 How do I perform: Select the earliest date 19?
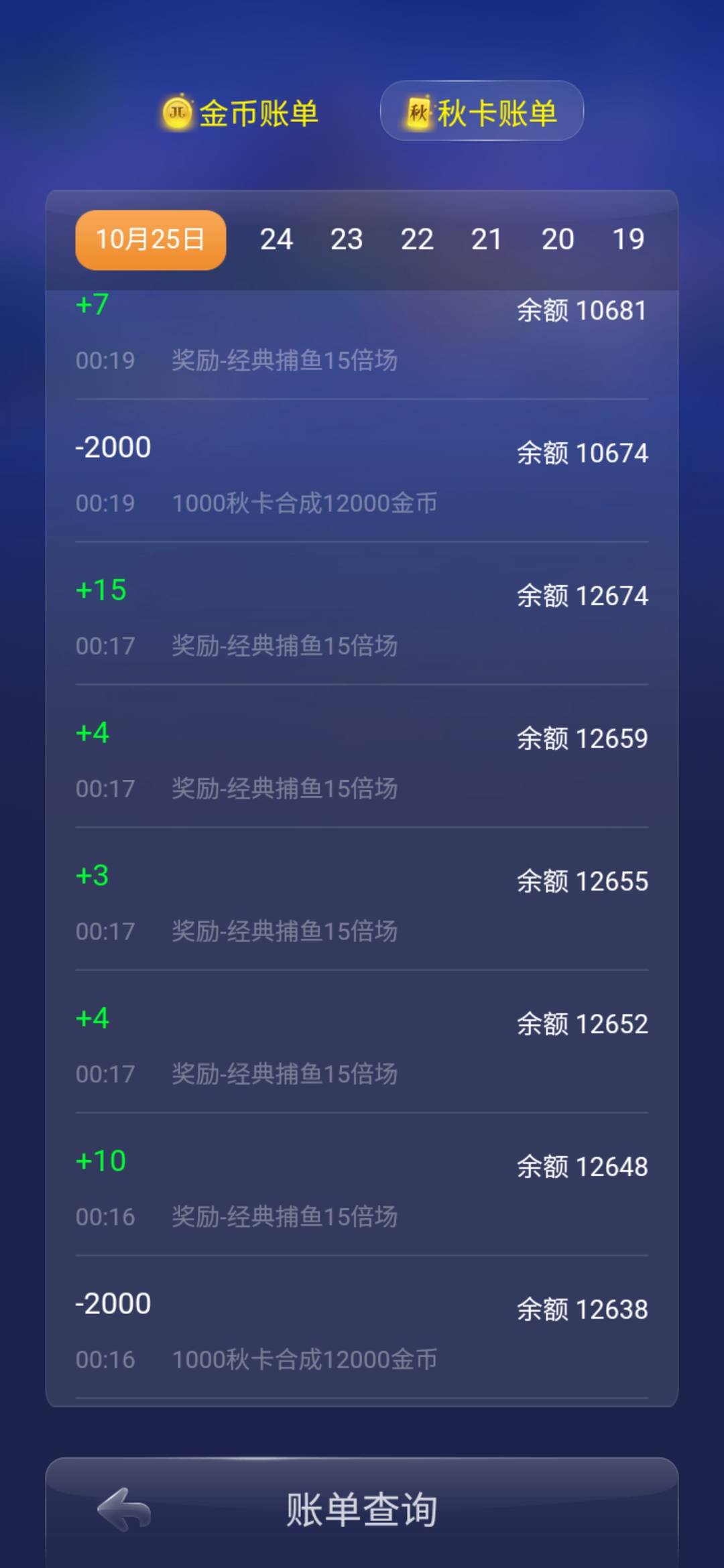[x=629, y=239]
